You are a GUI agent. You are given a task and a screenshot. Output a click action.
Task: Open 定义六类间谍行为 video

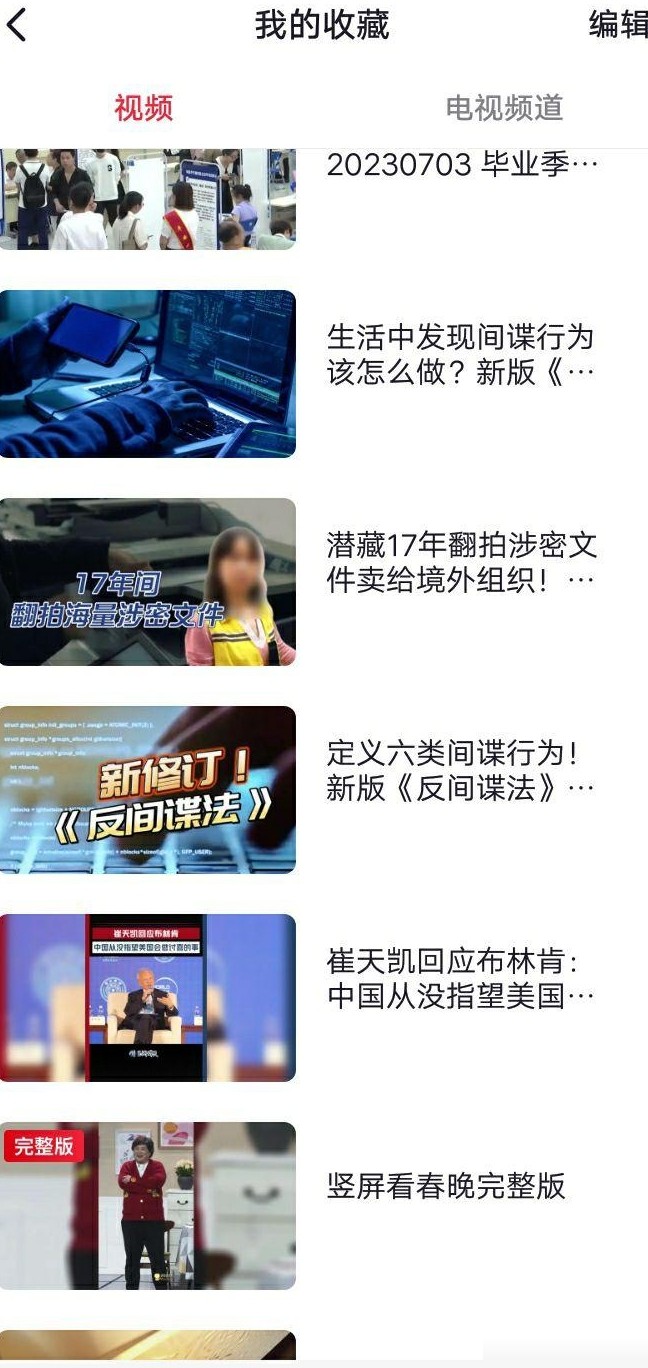pos(324,790)
